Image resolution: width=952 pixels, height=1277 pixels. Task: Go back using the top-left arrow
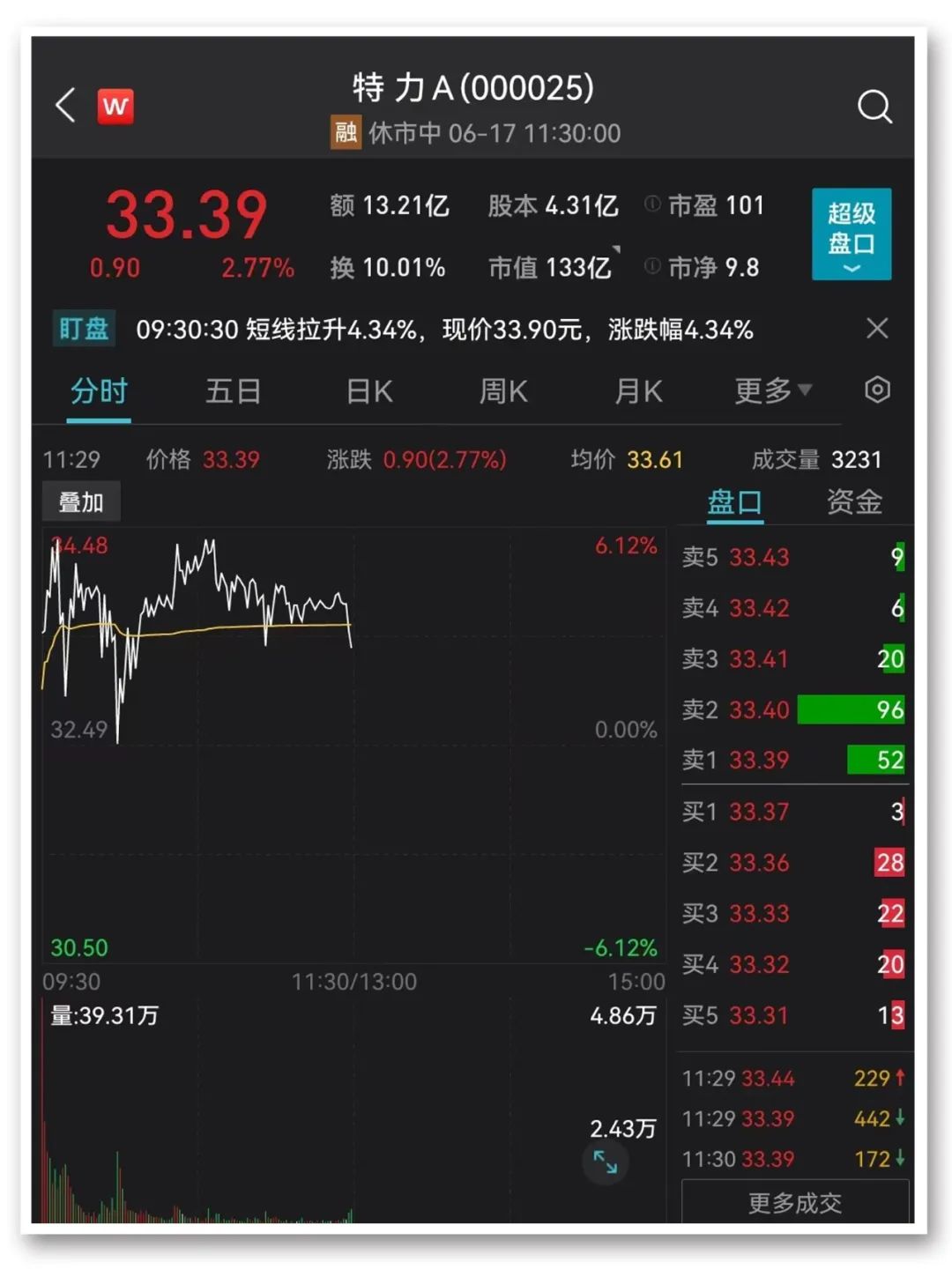pyautogui.click(x=66, y=106)
